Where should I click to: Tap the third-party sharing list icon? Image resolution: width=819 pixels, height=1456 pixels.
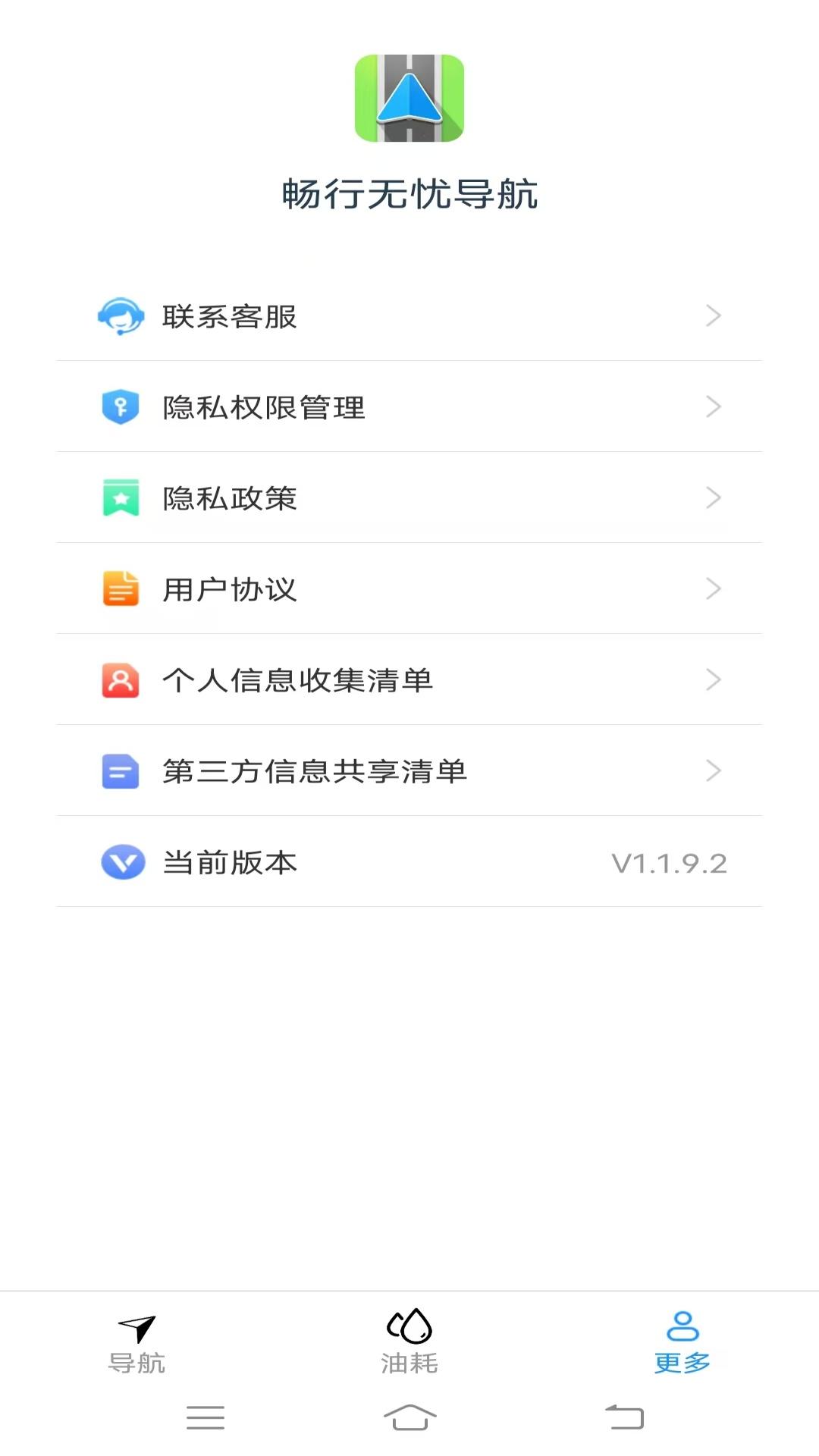[121, 771]
